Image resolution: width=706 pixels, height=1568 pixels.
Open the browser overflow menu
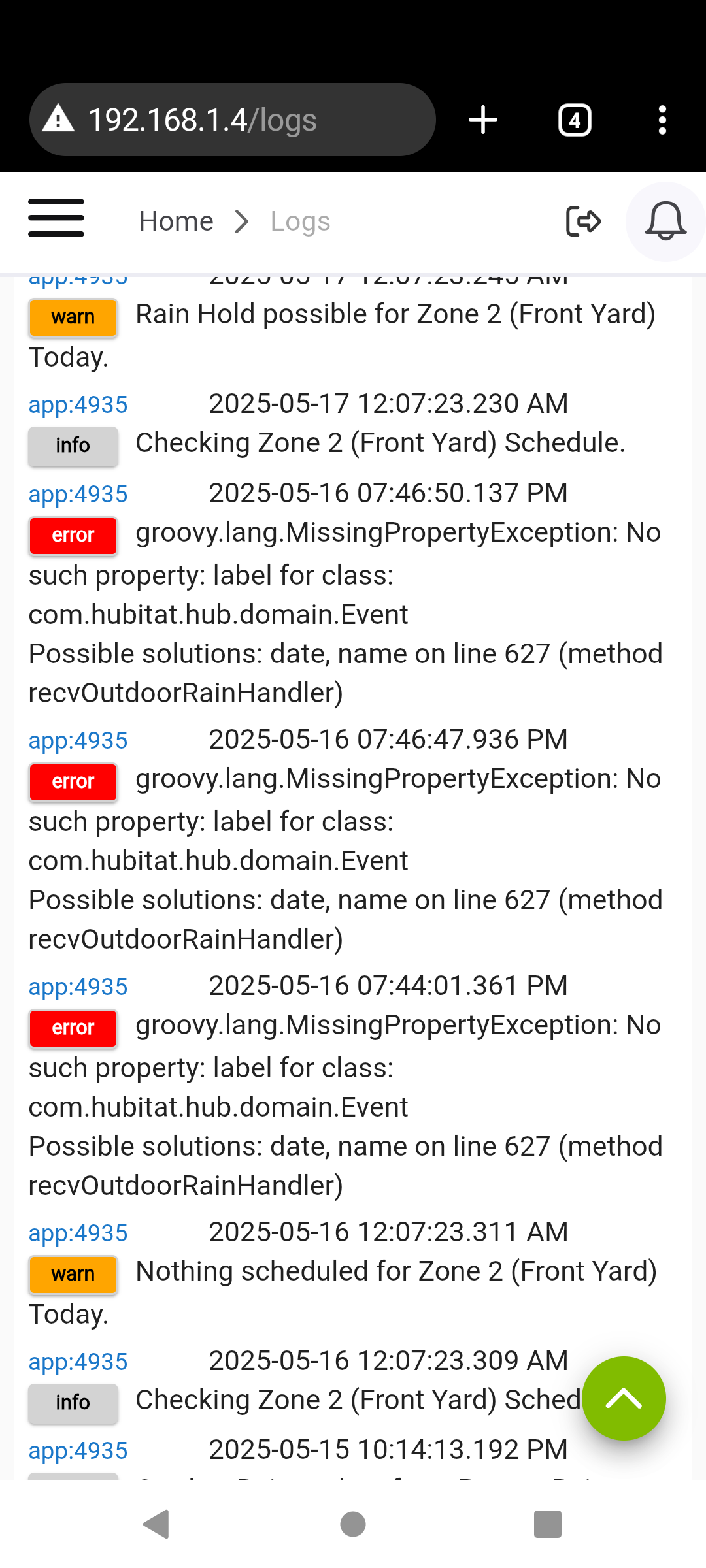(662, 120)
